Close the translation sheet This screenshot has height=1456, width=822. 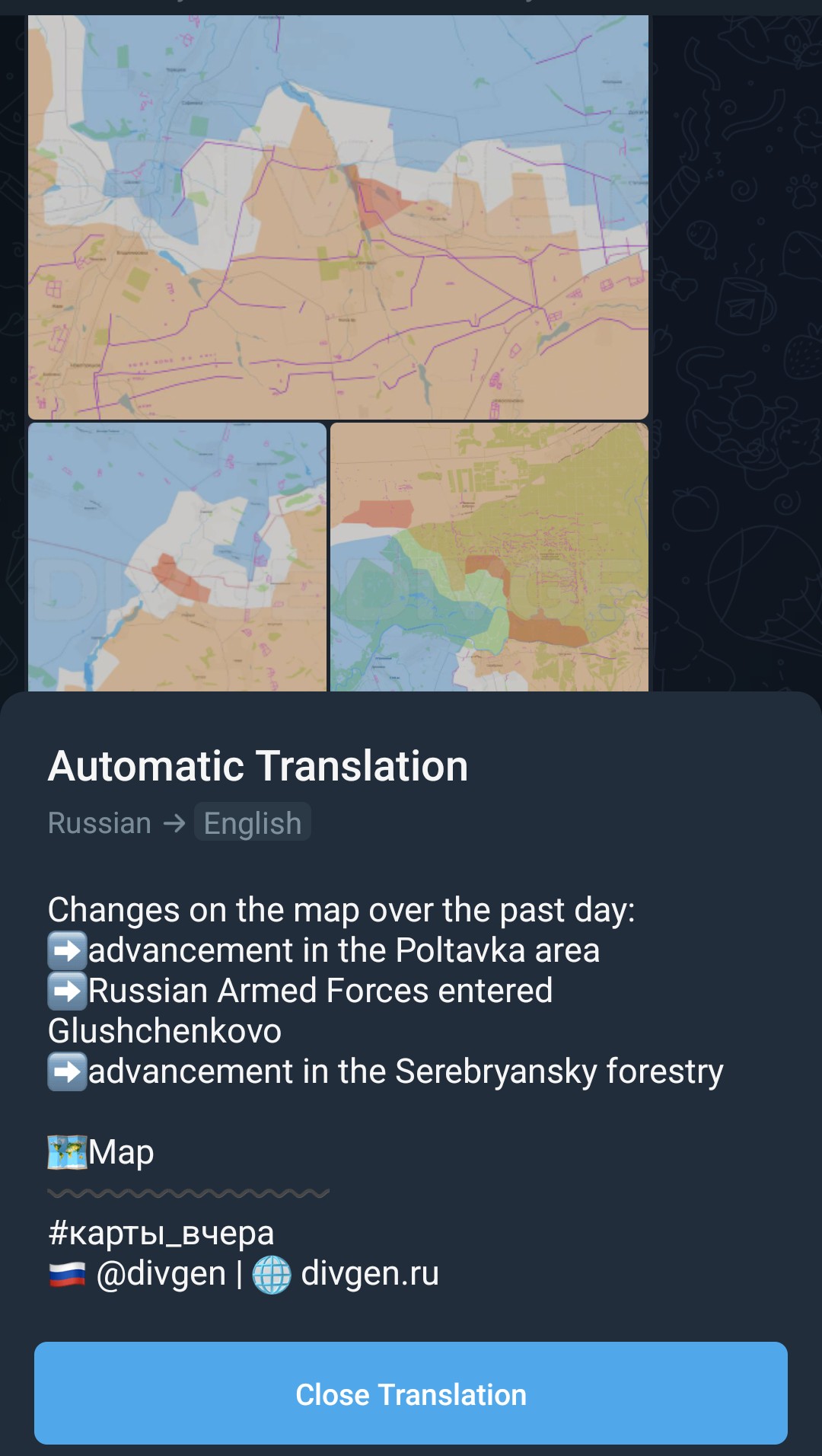click(411, 1393)
